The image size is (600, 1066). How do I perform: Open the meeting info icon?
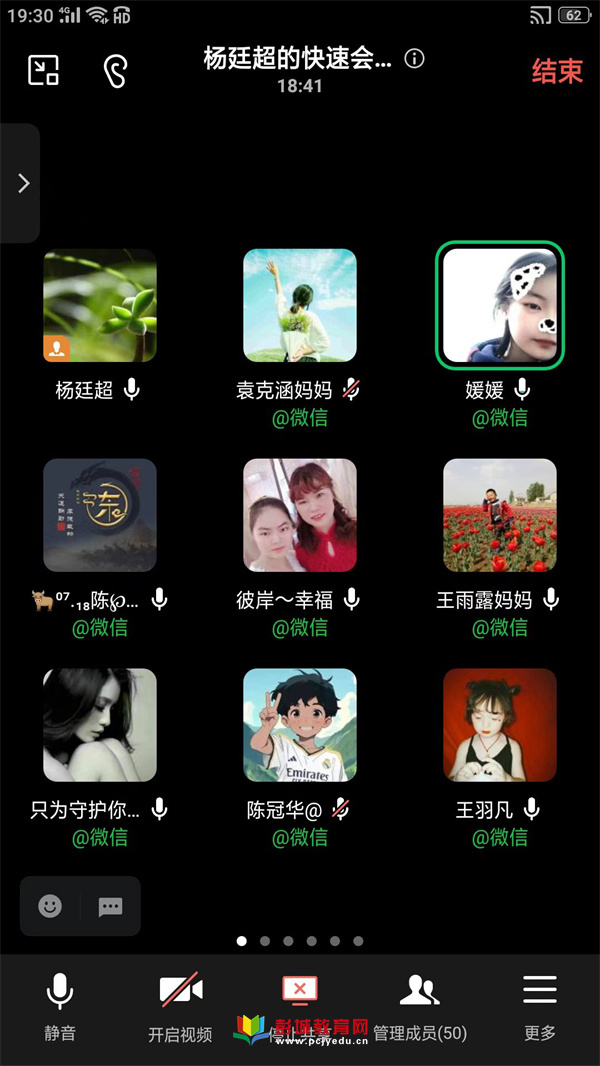click(414, 59)
